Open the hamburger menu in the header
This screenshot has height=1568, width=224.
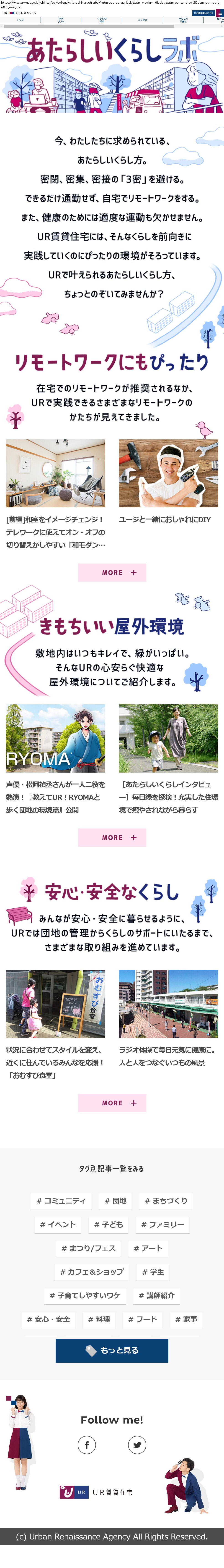click(x=220, y=13)
